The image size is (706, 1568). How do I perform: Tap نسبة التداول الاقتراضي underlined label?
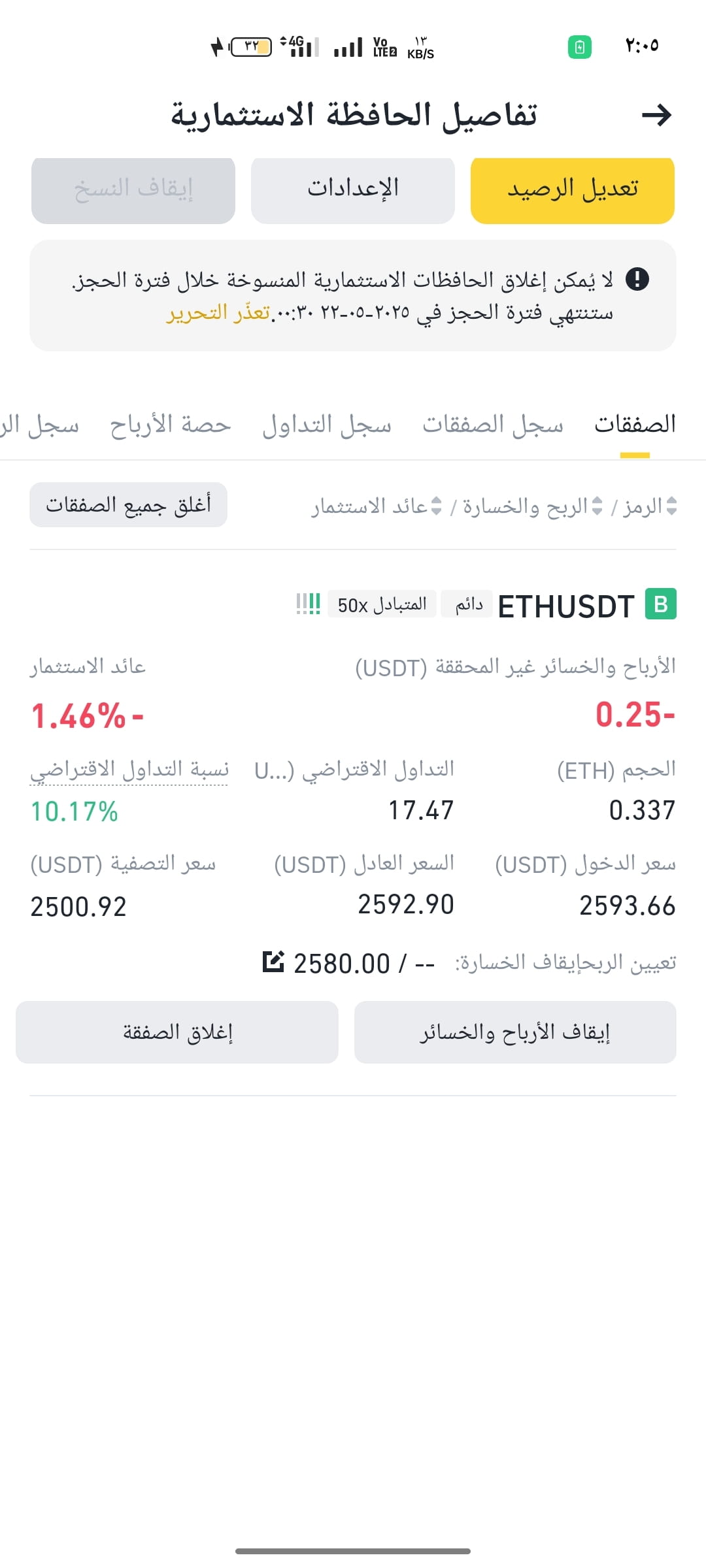pyautogui.click(x=129, y=770)
